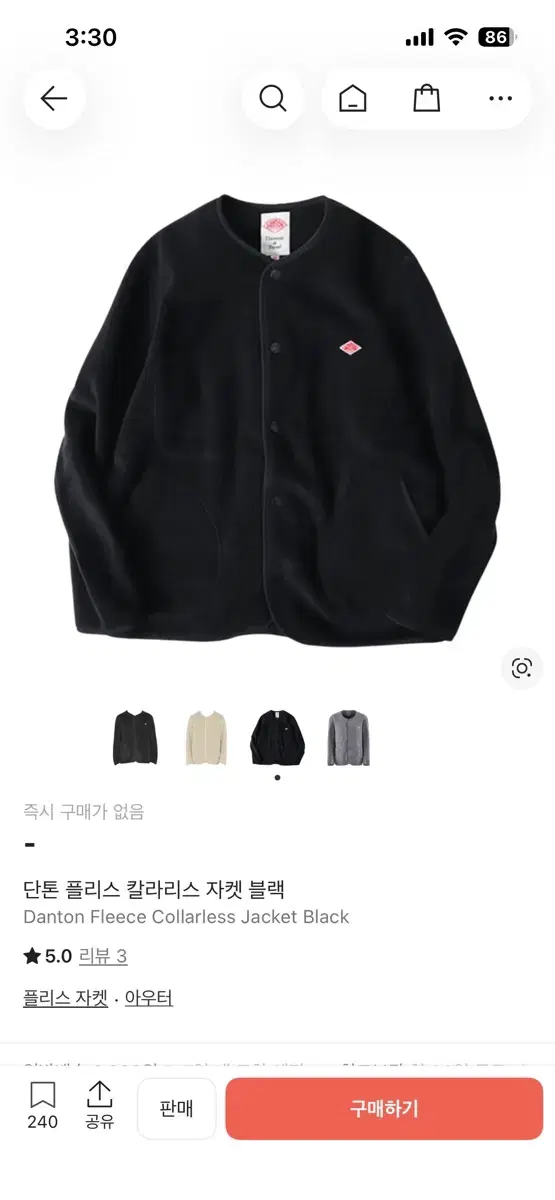
Task: Select the third black jacket thumbnail
Action: click(277, 738)
